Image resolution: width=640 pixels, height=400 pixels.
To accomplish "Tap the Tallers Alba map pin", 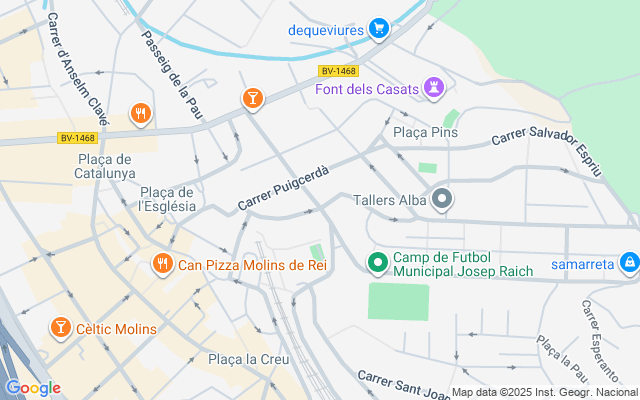I will [442, 200].
